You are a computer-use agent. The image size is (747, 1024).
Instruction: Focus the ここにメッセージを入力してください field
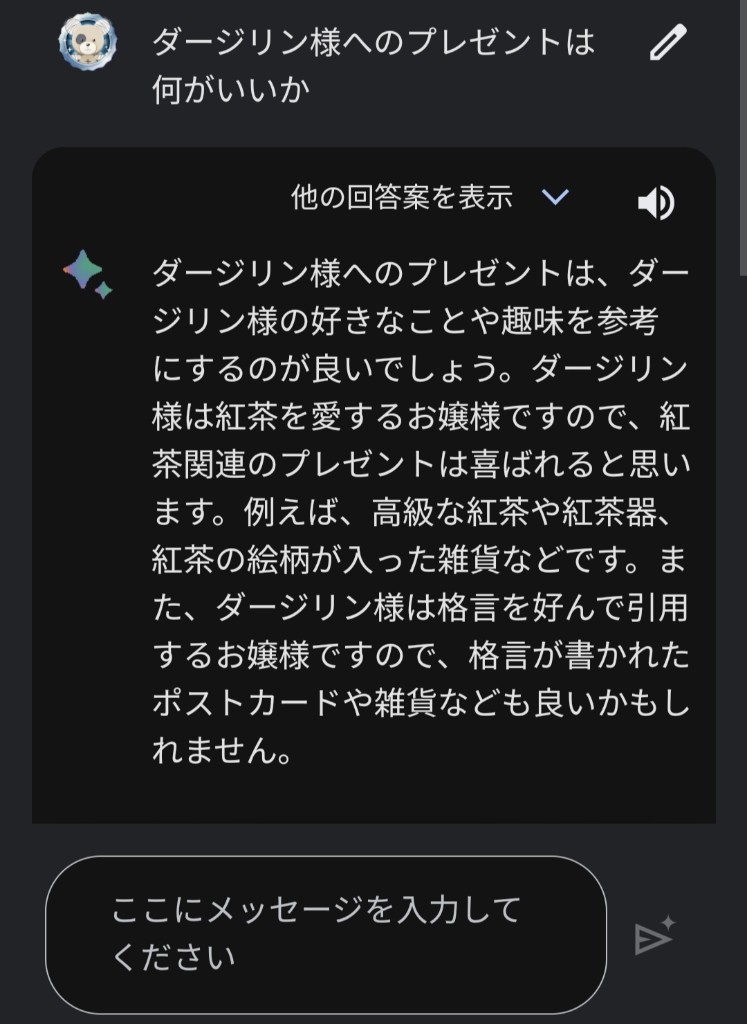click(x=325, y=934)
